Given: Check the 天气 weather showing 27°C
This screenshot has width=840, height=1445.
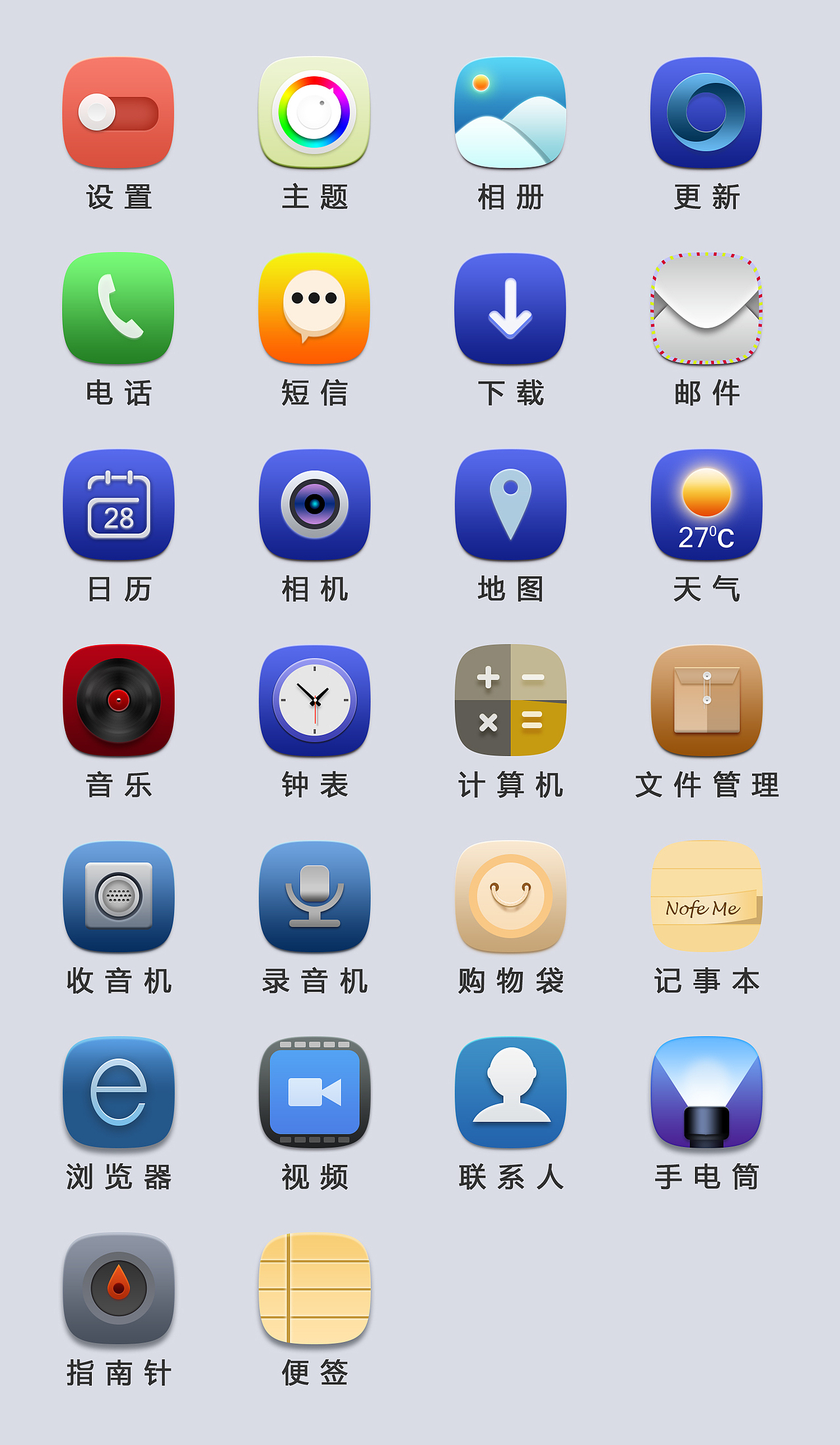Looking at the screenshot, I should pos(705,505).
